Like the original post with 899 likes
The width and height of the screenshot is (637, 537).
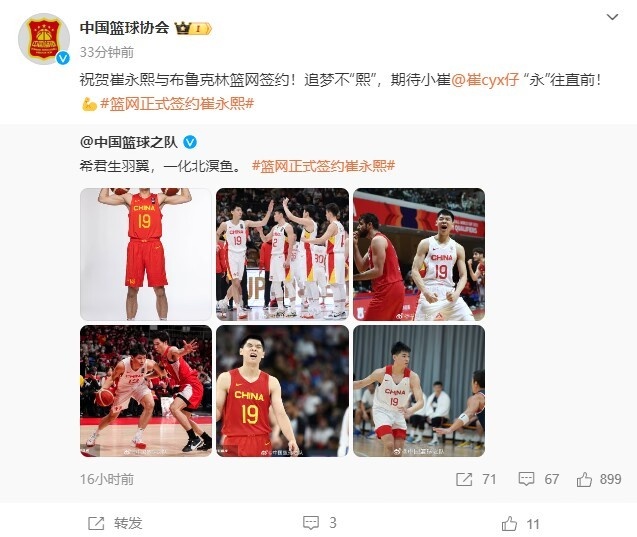pos(598,480)
